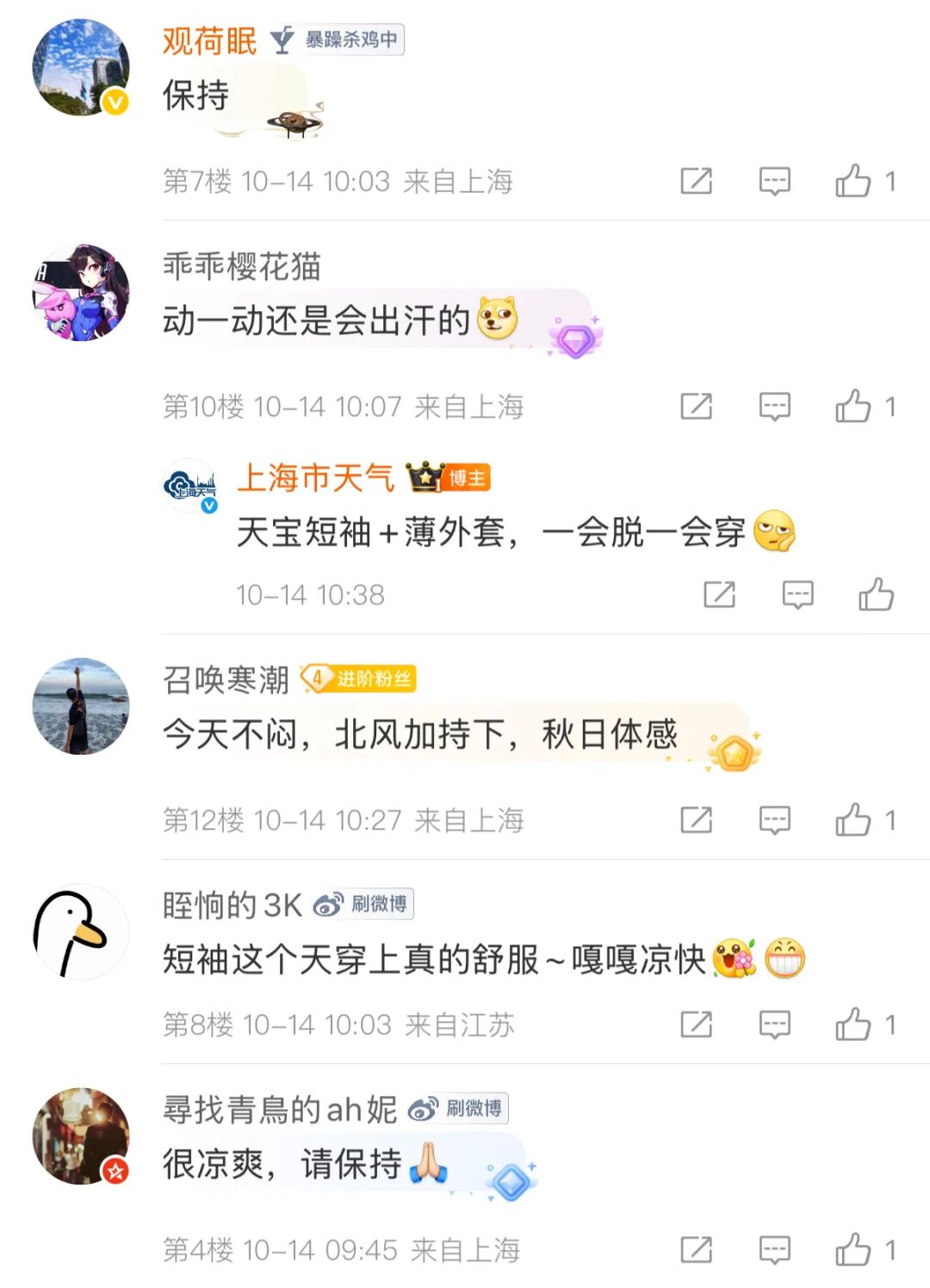930x1288 pixels.
Task: Repost 上海市天气's reply
Action: 719,594
